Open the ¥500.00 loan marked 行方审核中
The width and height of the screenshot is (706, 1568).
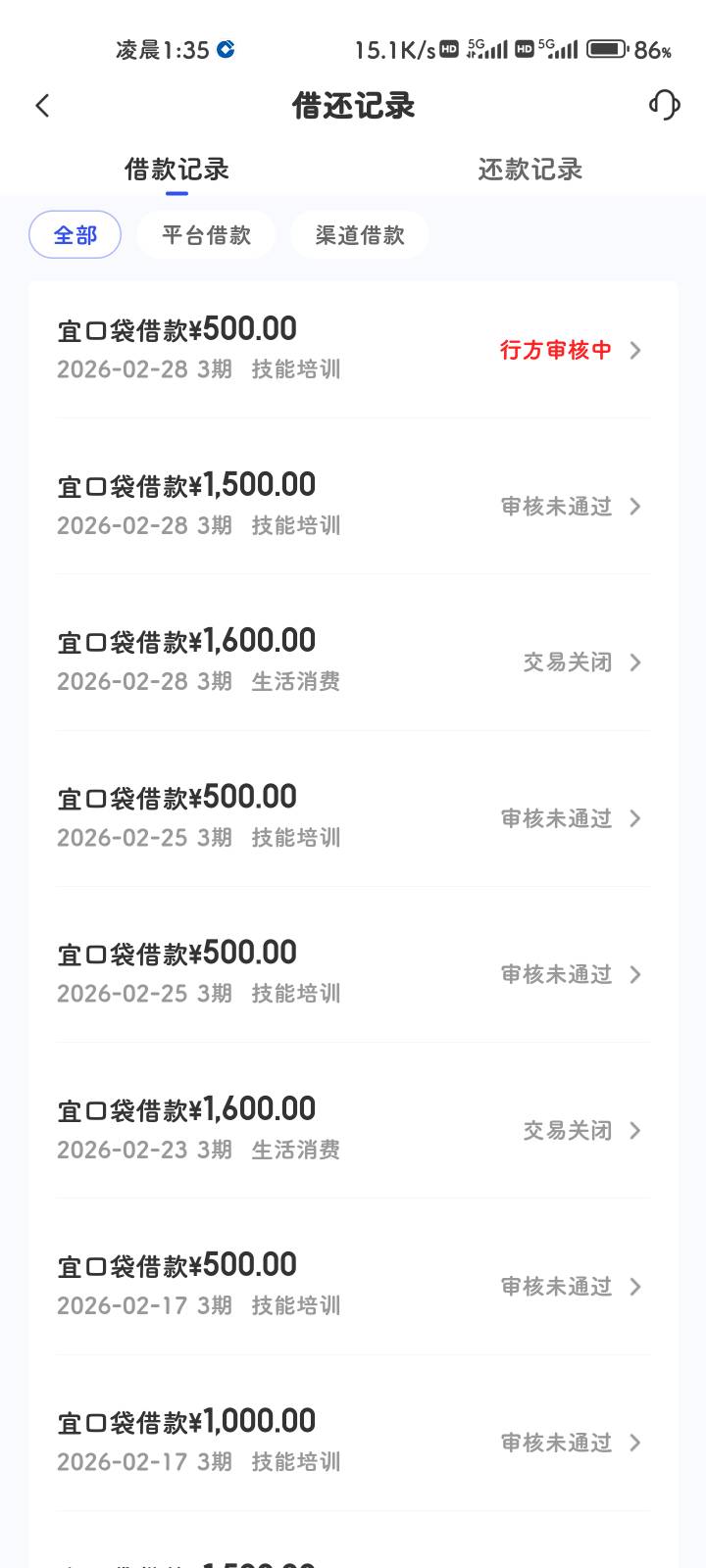pos(353,349)
